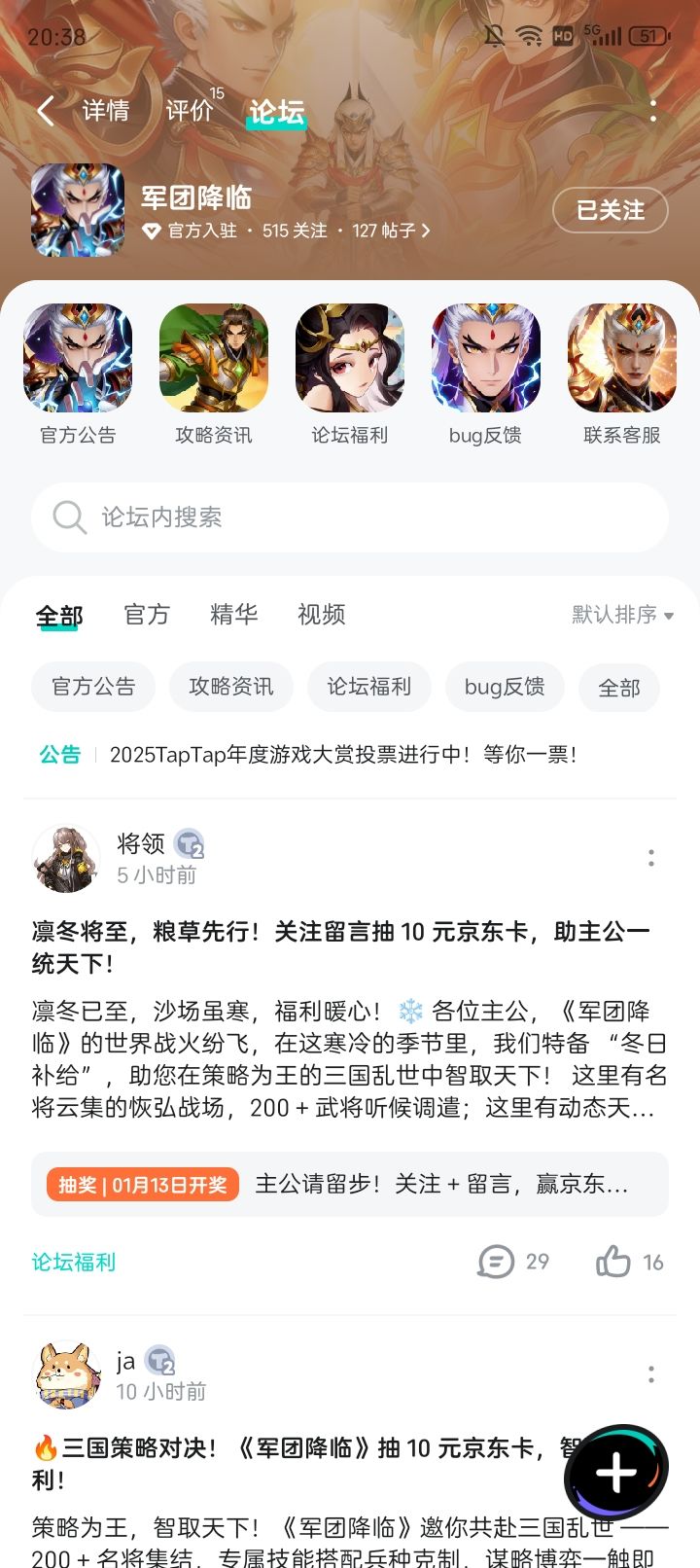The height and width of the screenshot is (1568, 700).
Task: Switch to the 官方 filter tab
Action: point(147,615)
